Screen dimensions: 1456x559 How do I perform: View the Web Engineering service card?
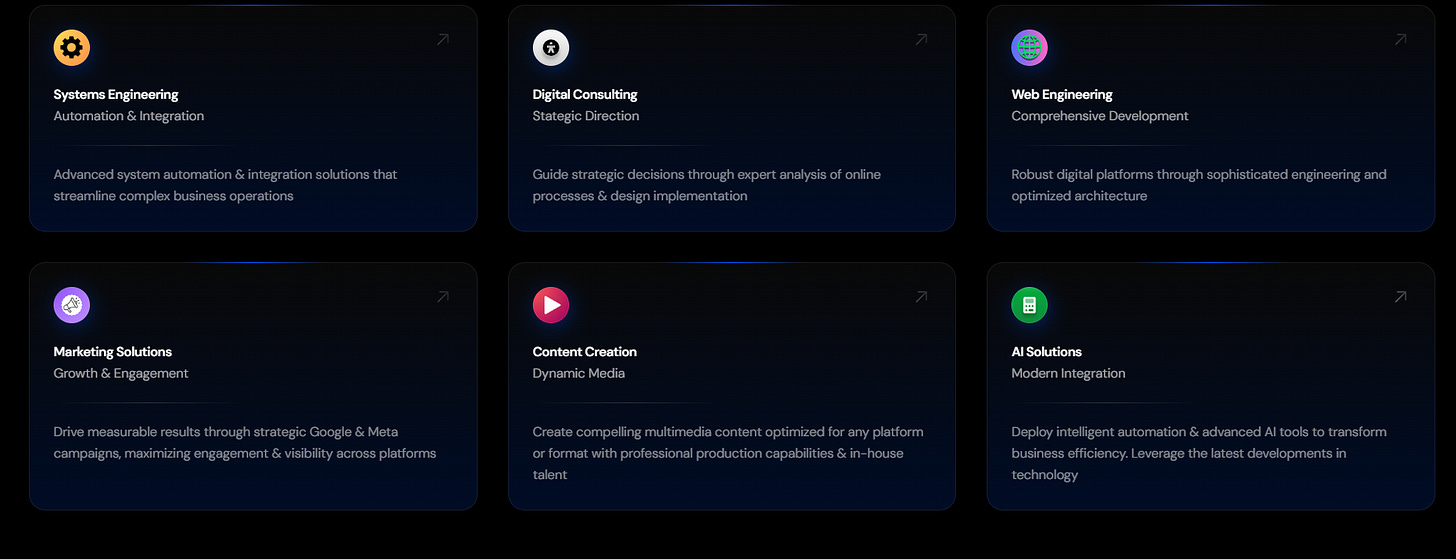point(1210,118)
